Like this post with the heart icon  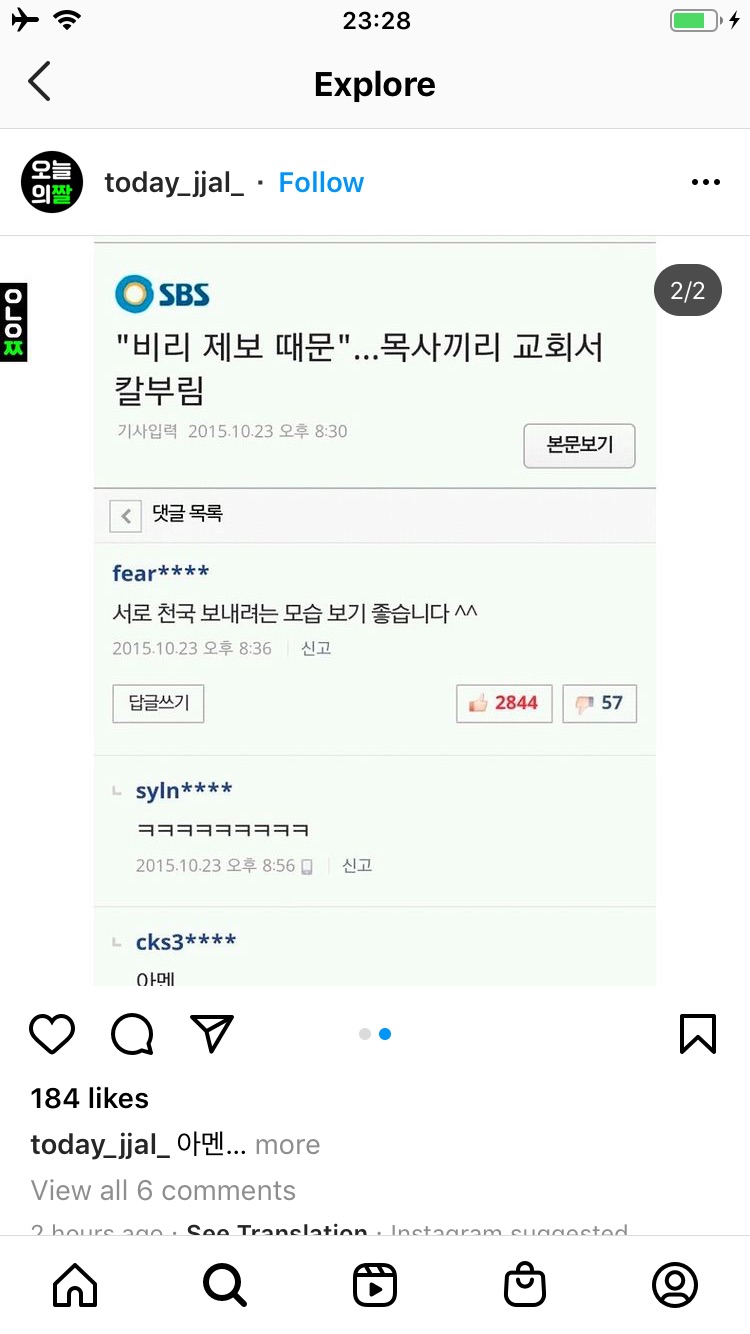(52, 1034)
